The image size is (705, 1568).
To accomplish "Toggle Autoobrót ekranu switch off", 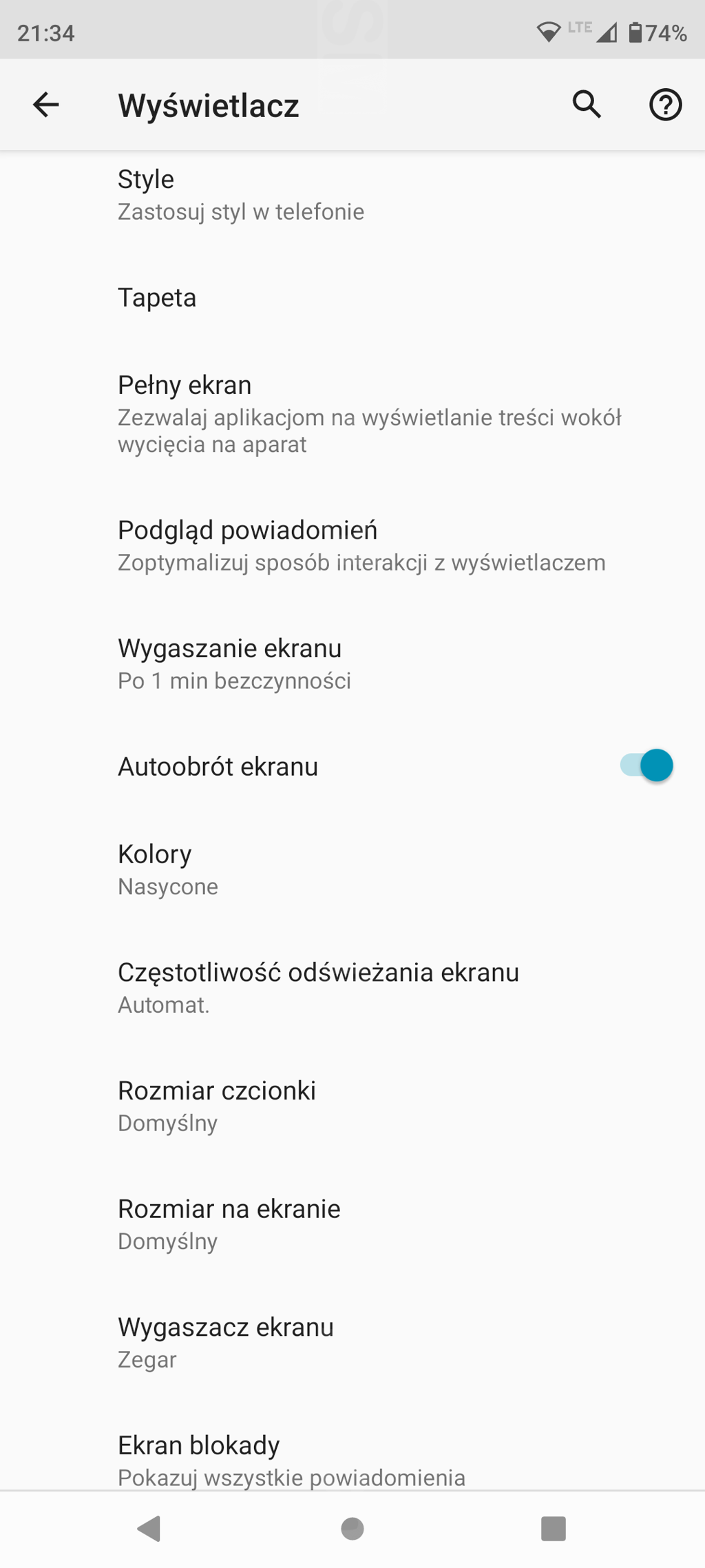I will point(646,765).
